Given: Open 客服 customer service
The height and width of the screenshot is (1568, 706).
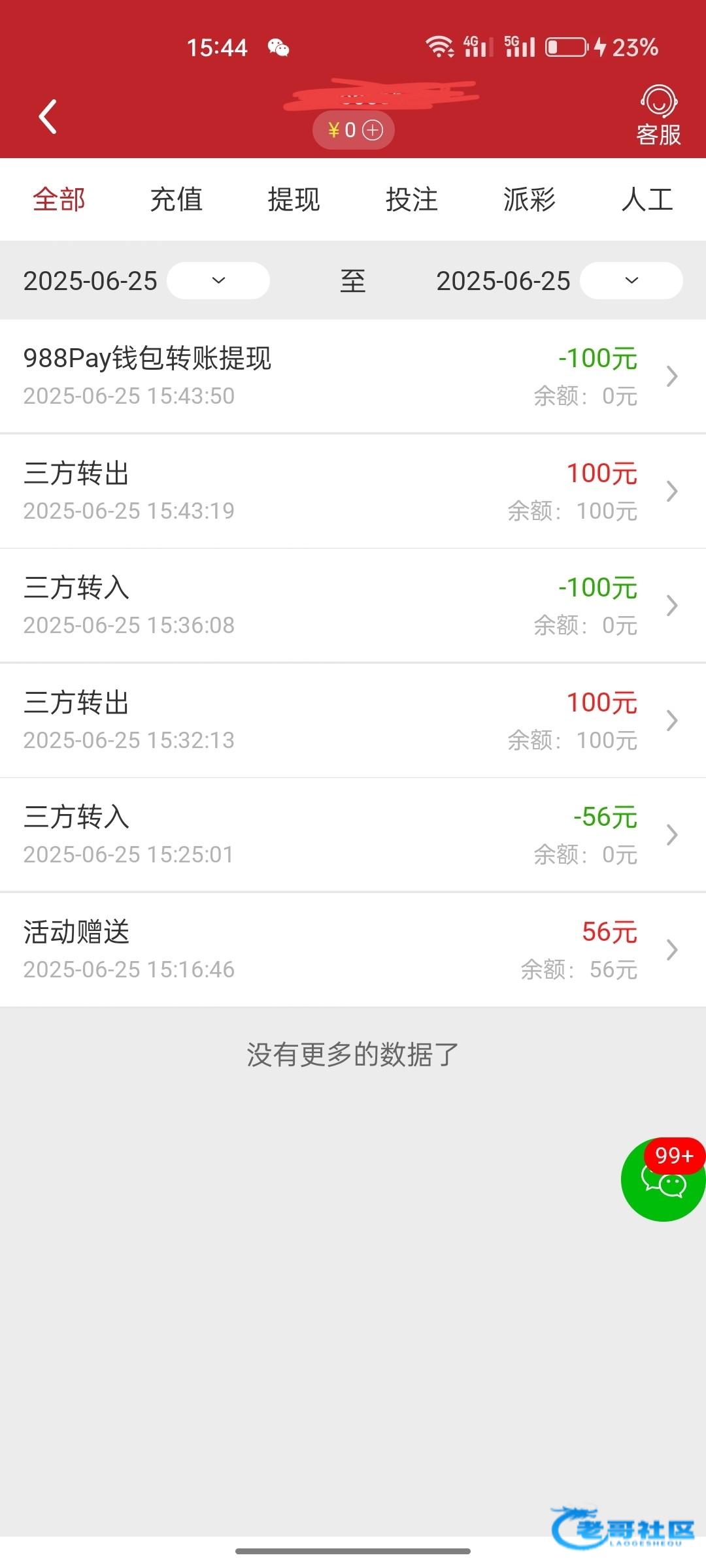Looking at the screenshot, I should tap(658, 116).
